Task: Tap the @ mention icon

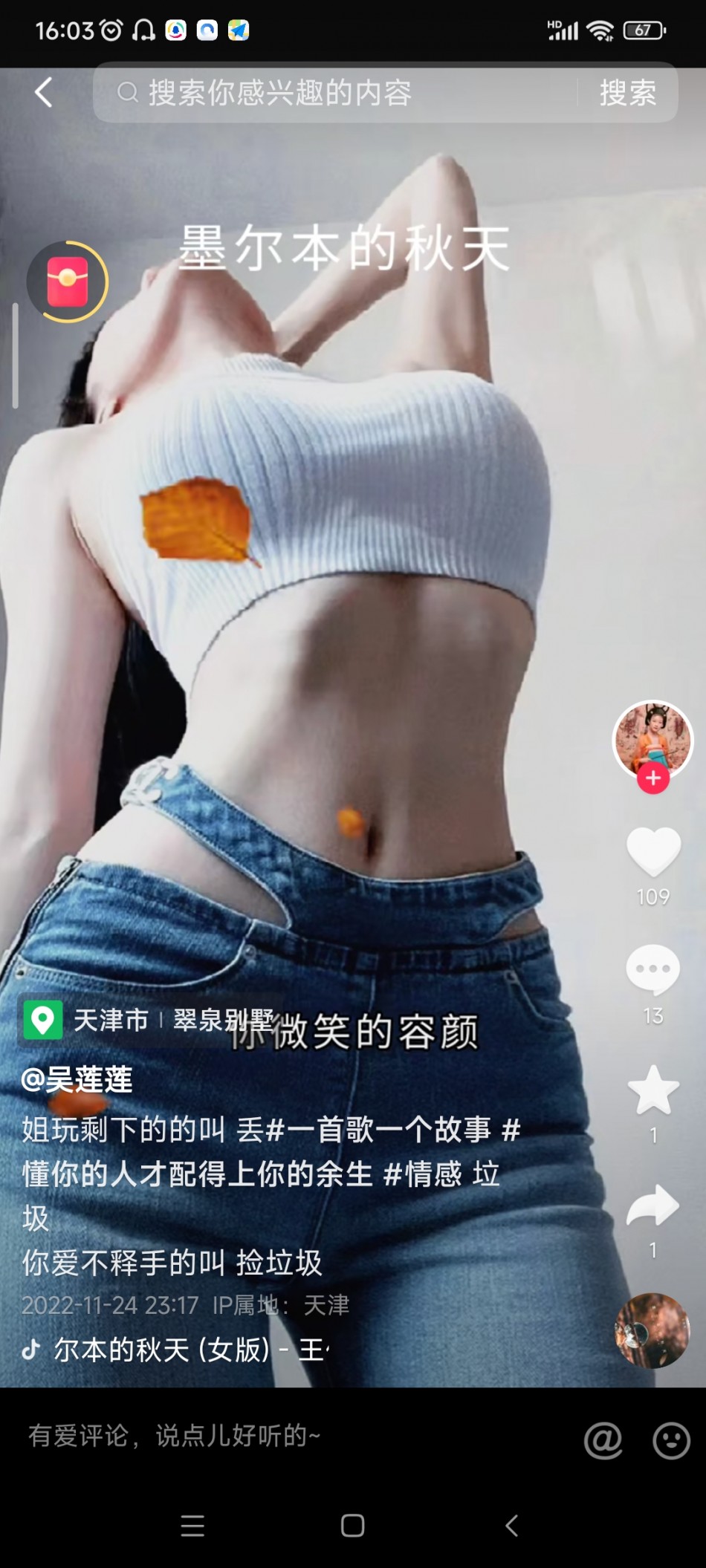Action: click(603, 1440)
